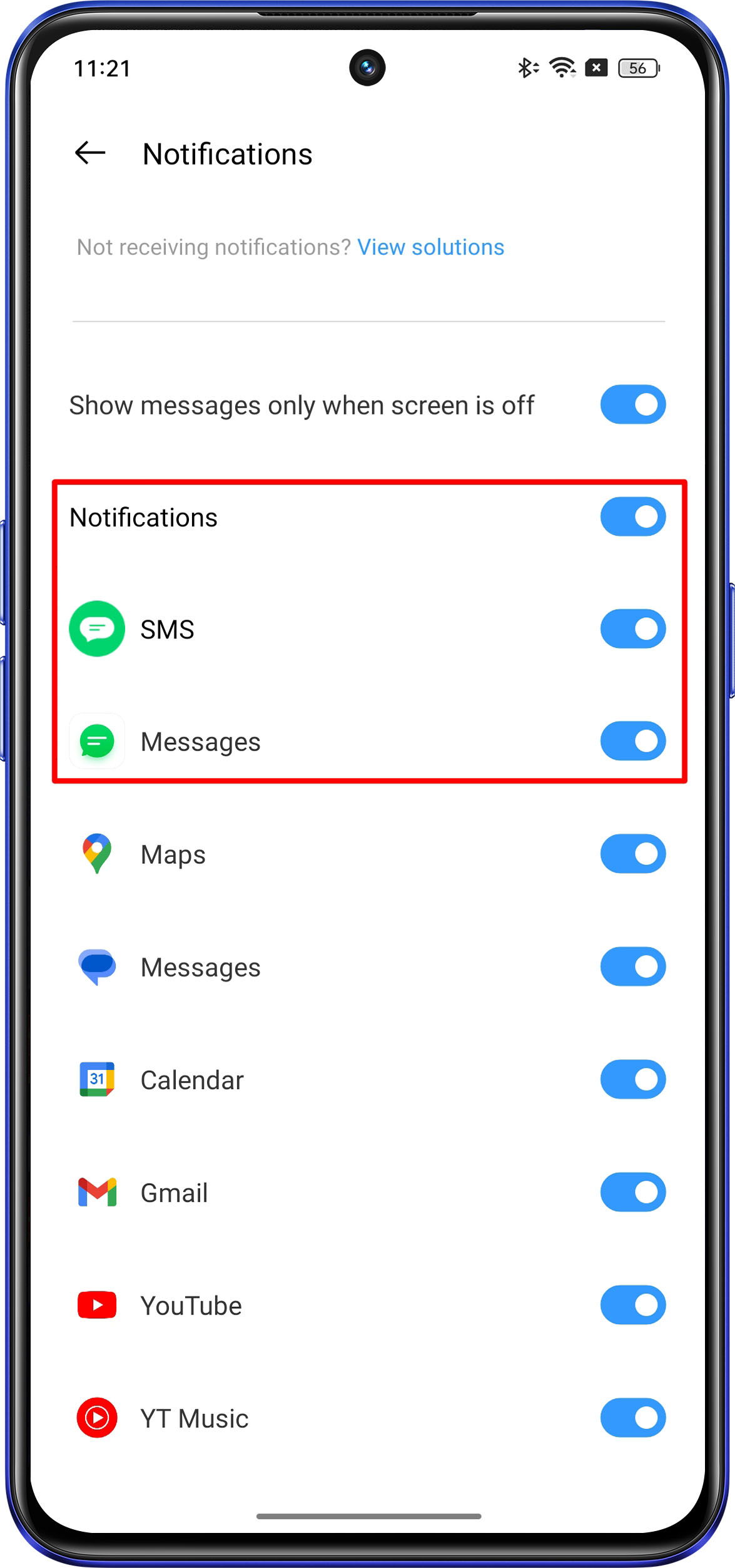Open the View solutions link

click(430, 247)
